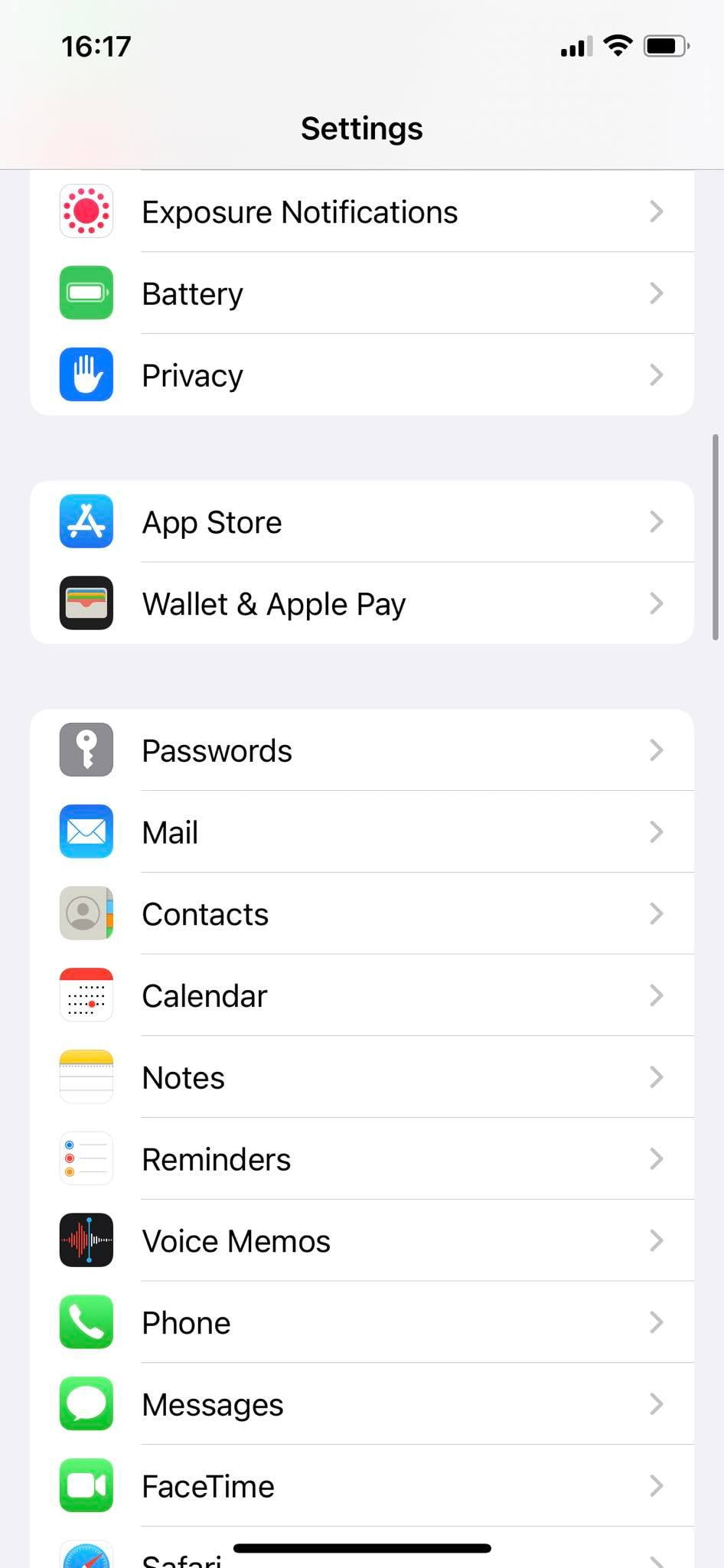Viewport: 724px width, 1568px height.
Task: Open Notes settings
Action: 361,1076
